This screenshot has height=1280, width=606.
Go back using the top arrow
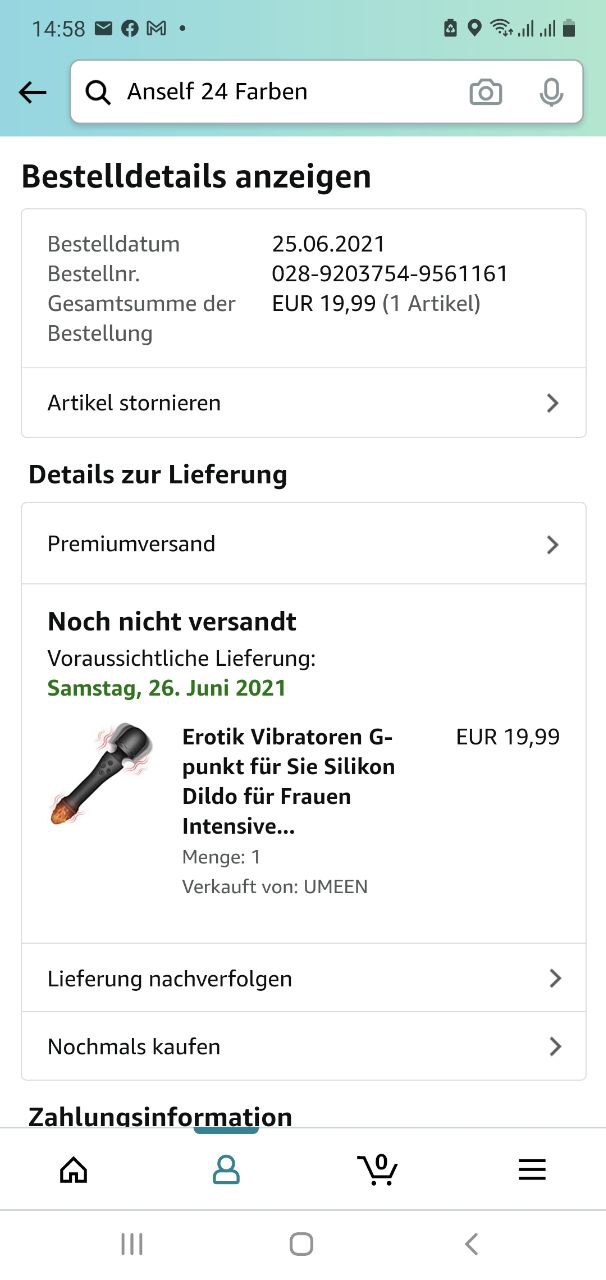[x=33, y=93]
